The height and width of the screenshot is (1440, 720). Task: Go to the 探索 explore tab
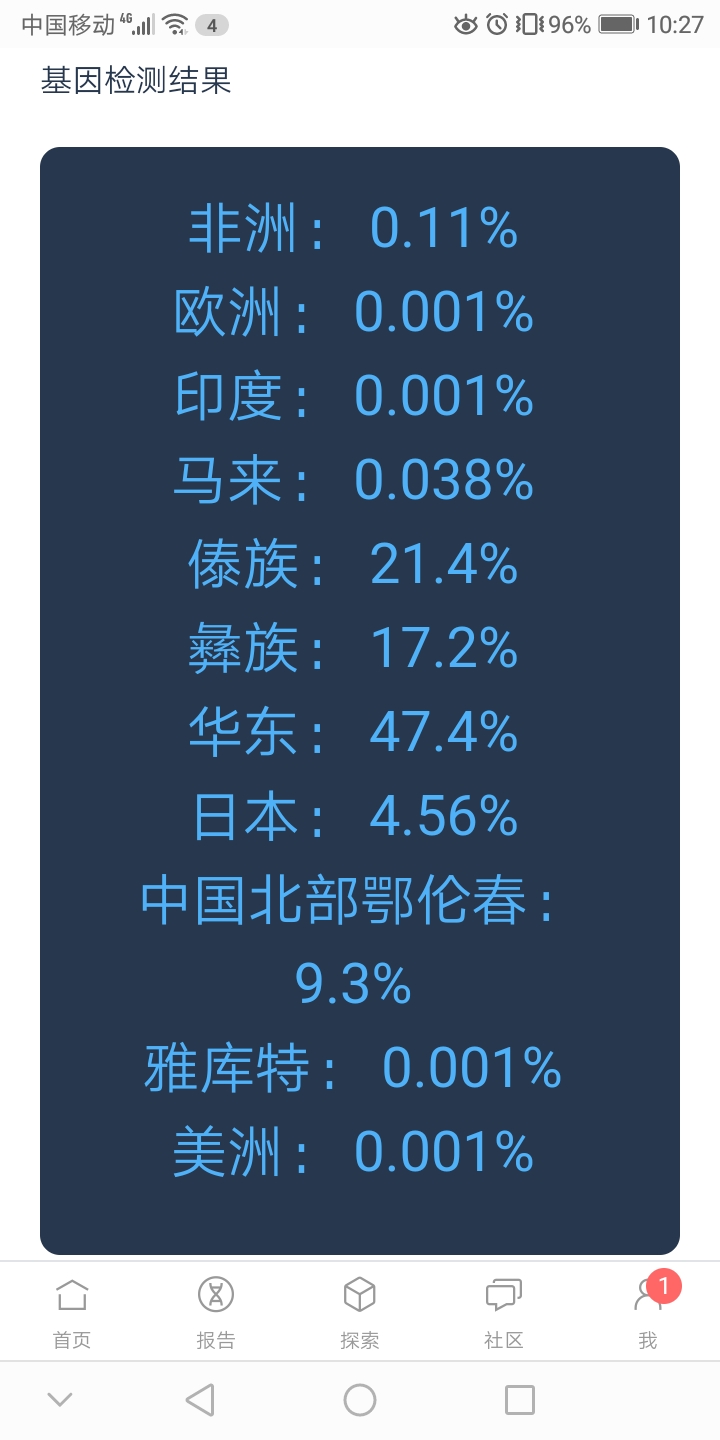360,1312
